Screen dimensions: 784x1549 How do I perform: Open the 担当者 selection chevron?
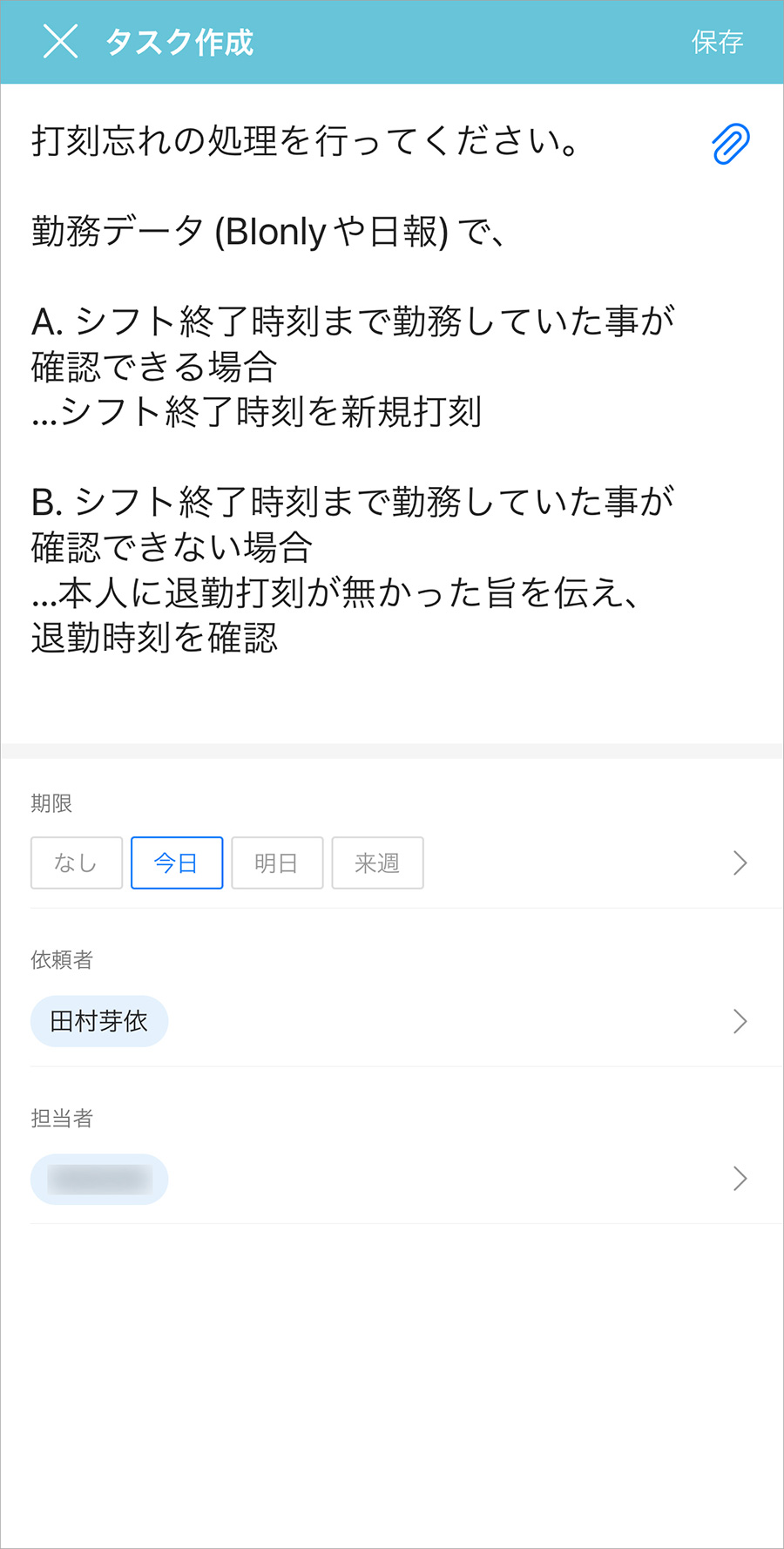point(740,1179)
